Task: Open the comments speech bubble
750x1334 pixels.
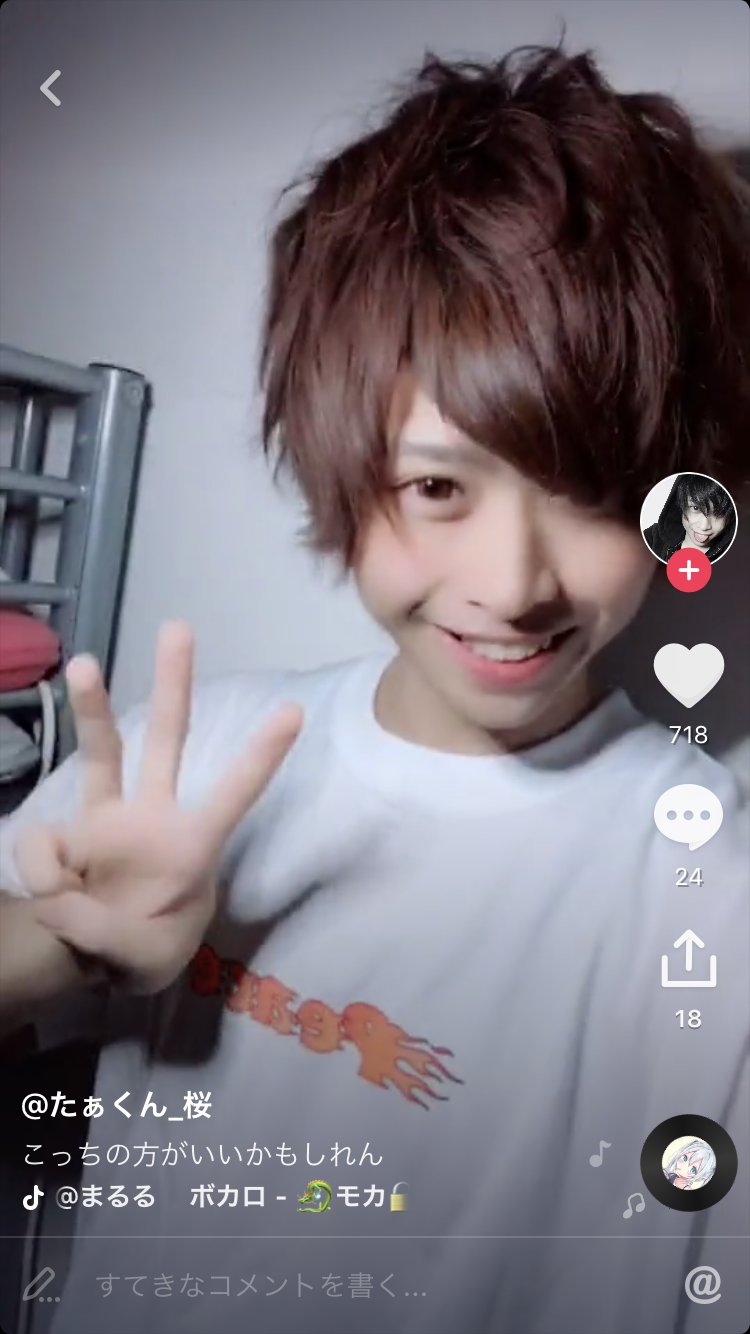Action: [x=688, y=817]
